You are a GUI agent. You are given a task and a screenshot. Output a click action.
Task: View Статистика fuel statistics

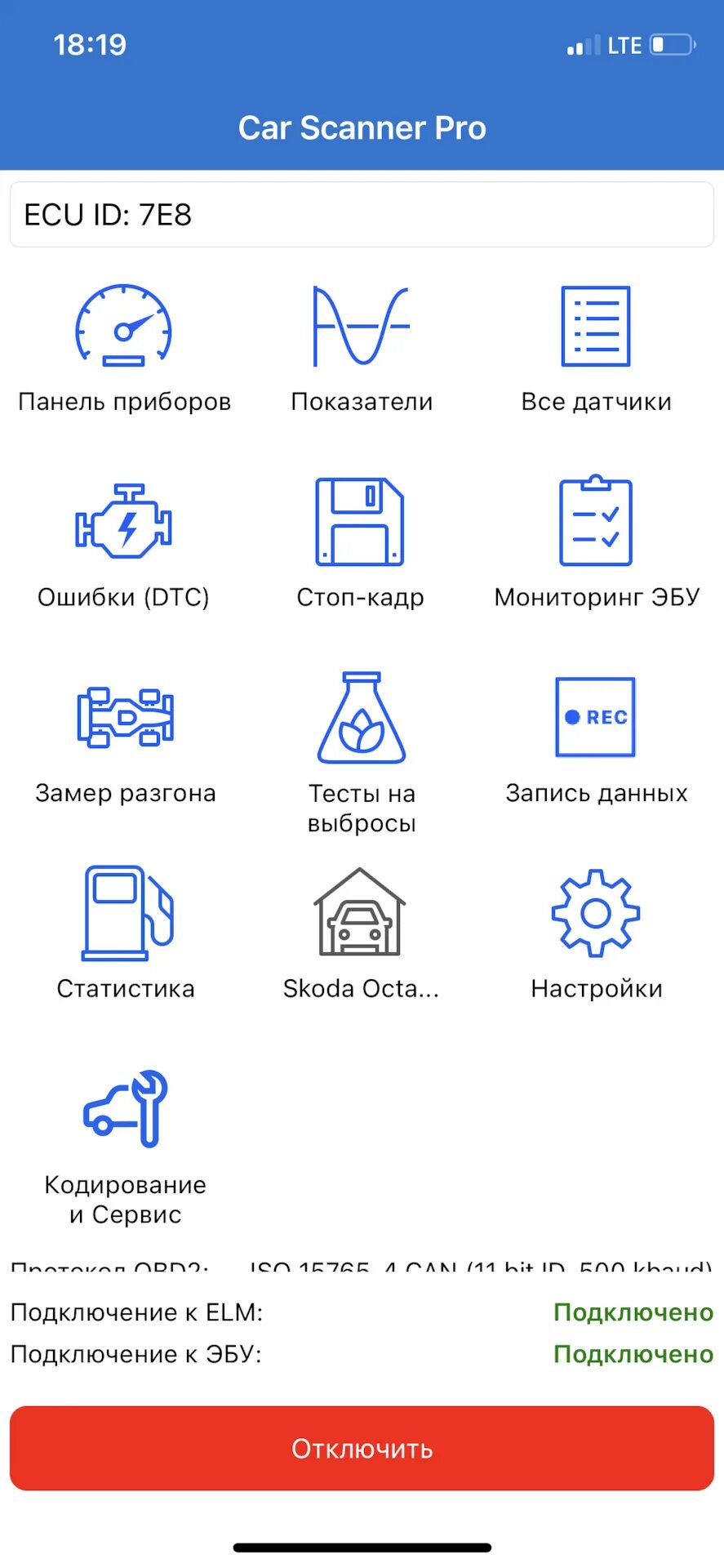(125, 934)
